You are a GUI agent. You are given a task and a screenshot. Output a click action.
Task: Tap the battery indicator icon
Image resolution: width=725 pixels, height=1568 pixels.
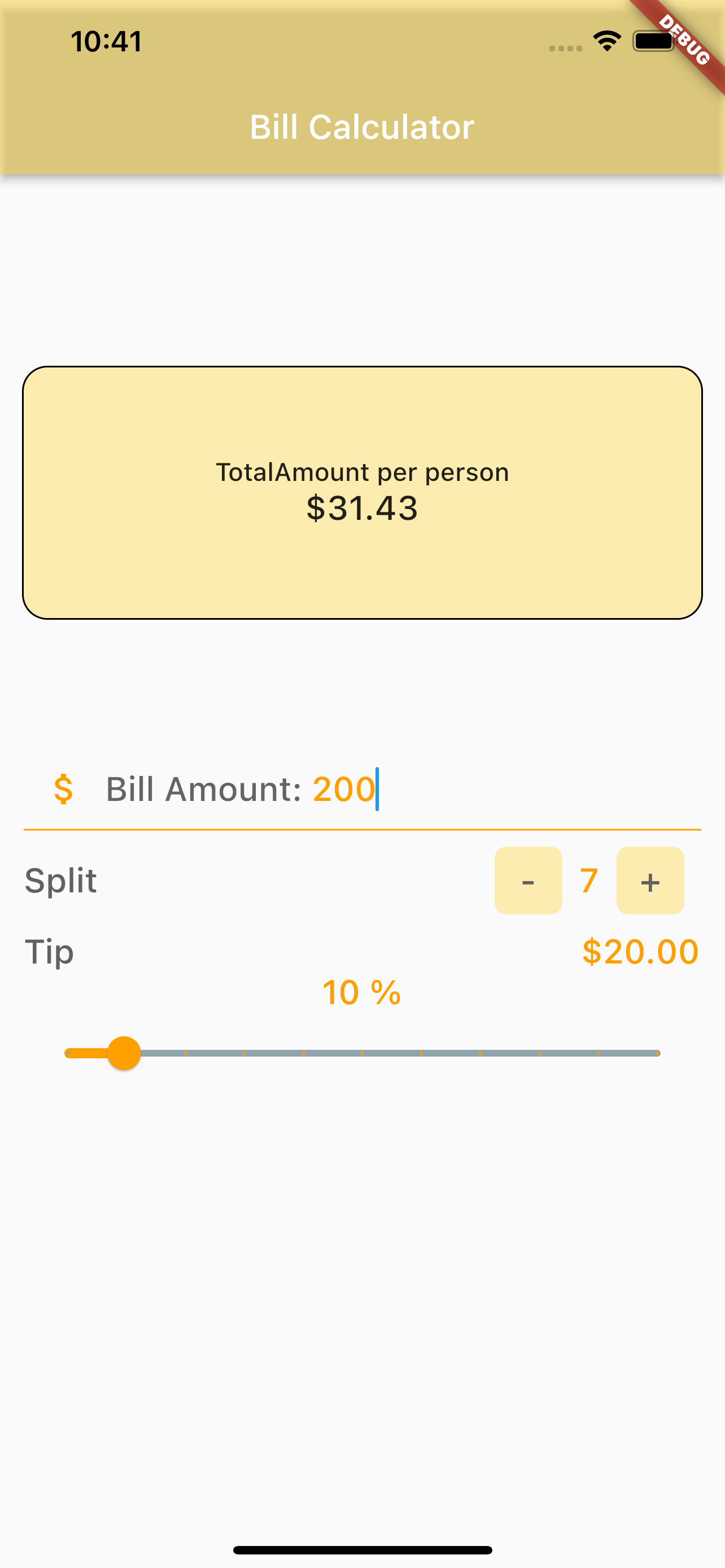point(654,40)
